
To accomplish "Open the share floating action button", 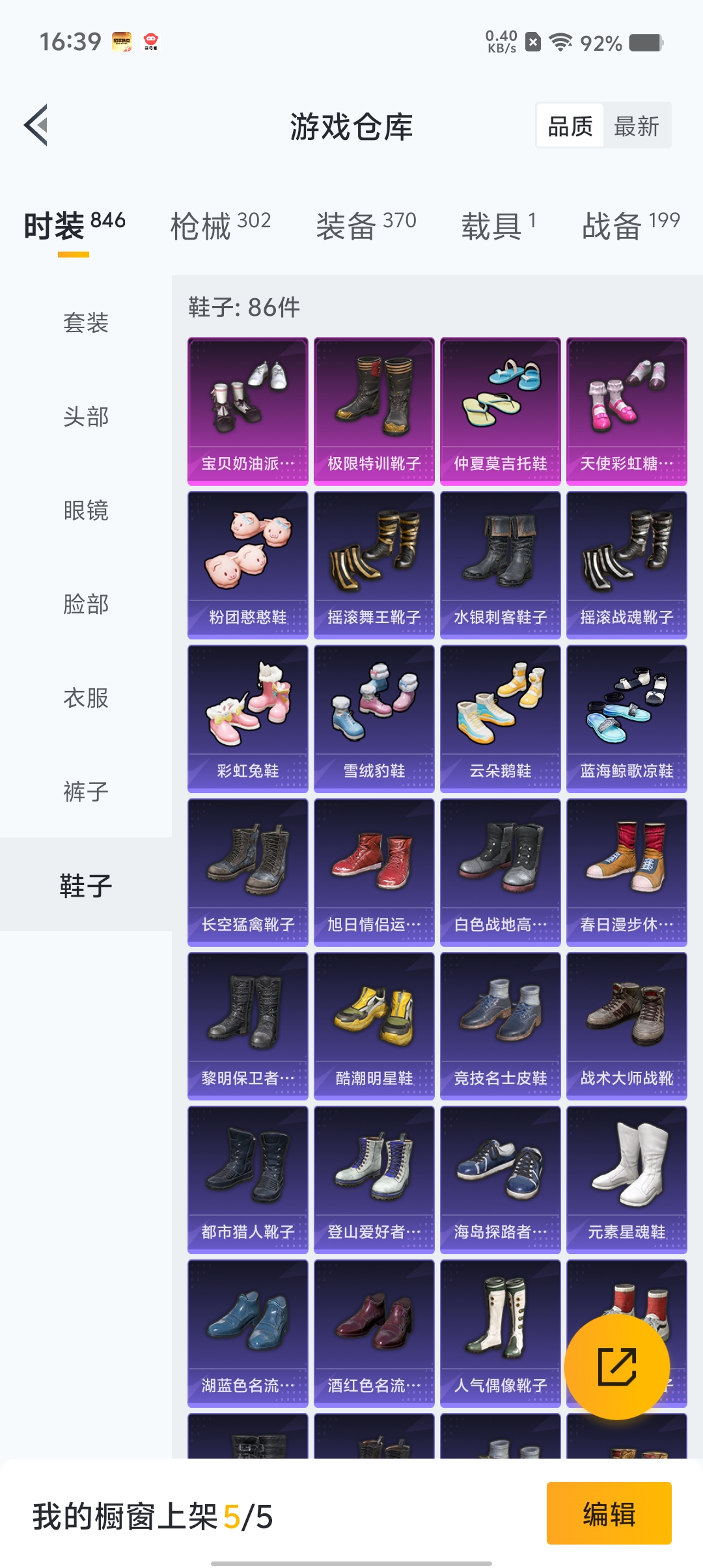I will (x=618, y=1366).
